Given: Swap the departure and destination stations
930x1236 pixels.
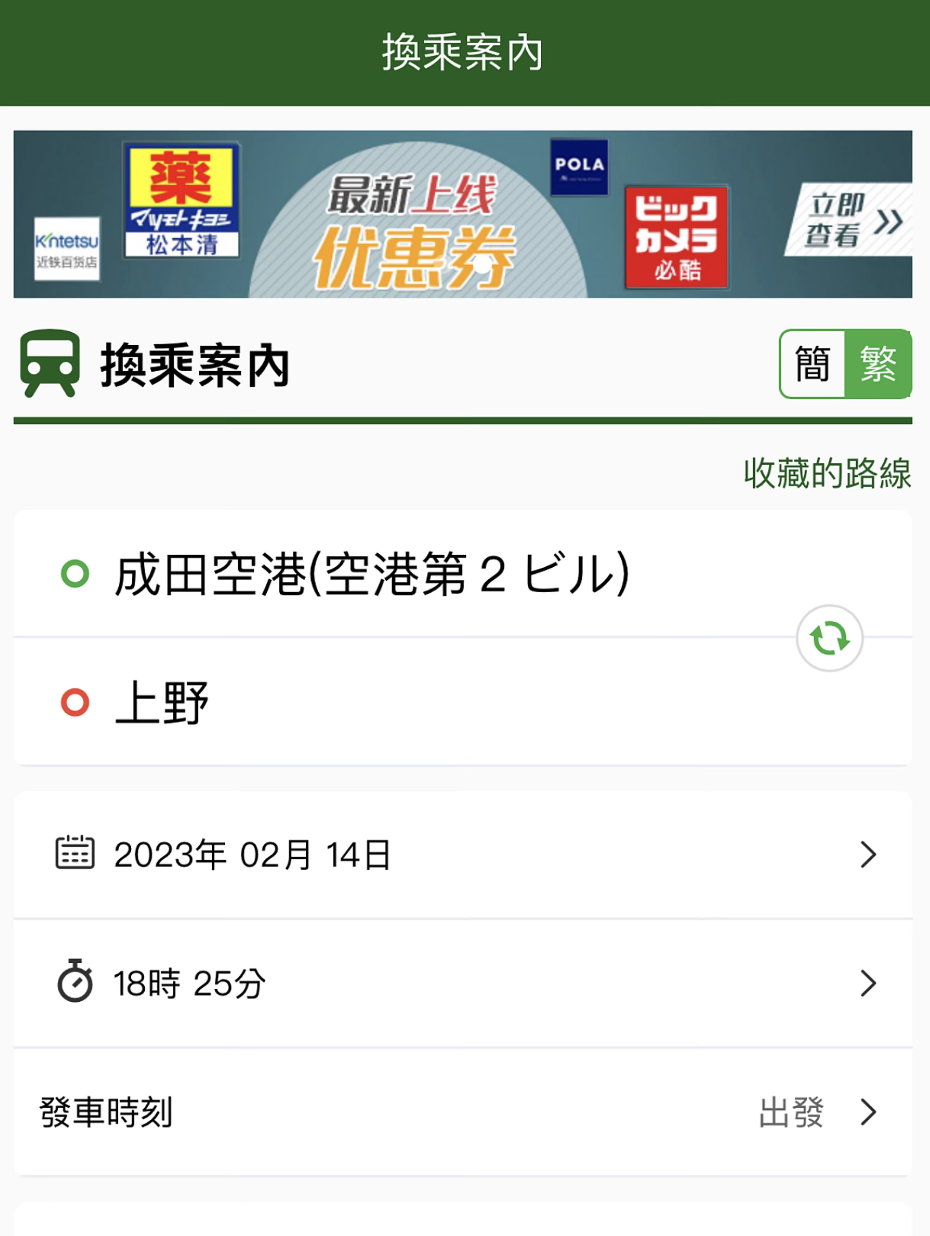Looking at the screenshot, I should (x=829, y=638).
